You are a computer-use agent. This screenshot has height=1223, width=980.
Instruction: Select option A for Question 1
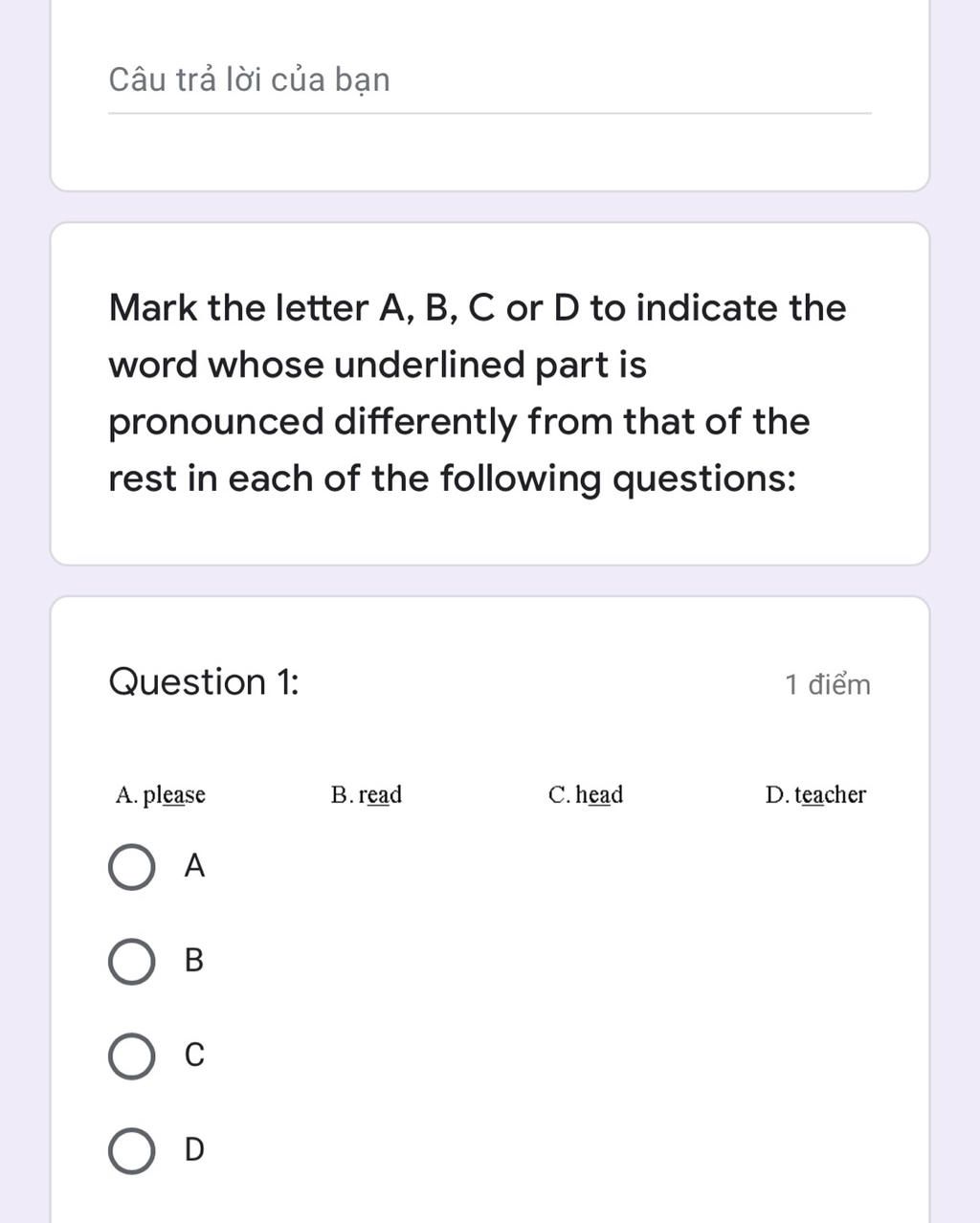coord(132,867)
